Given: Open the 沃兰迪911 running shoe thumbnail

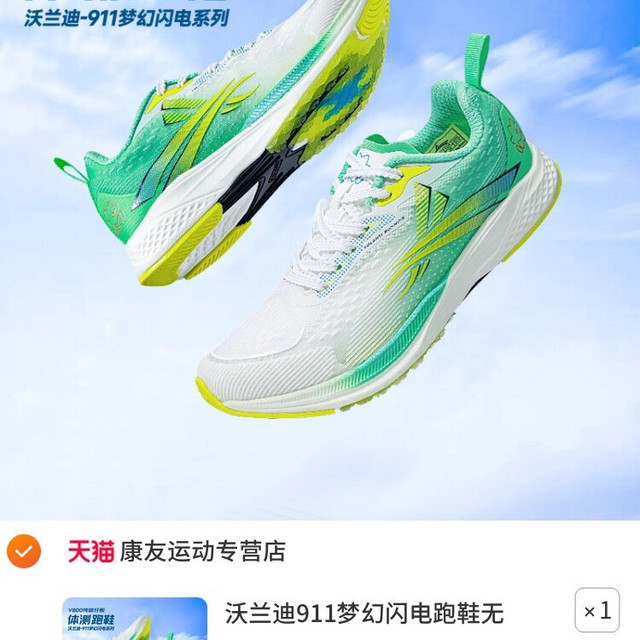Looking at the screenshot, I should pos(134,619).
